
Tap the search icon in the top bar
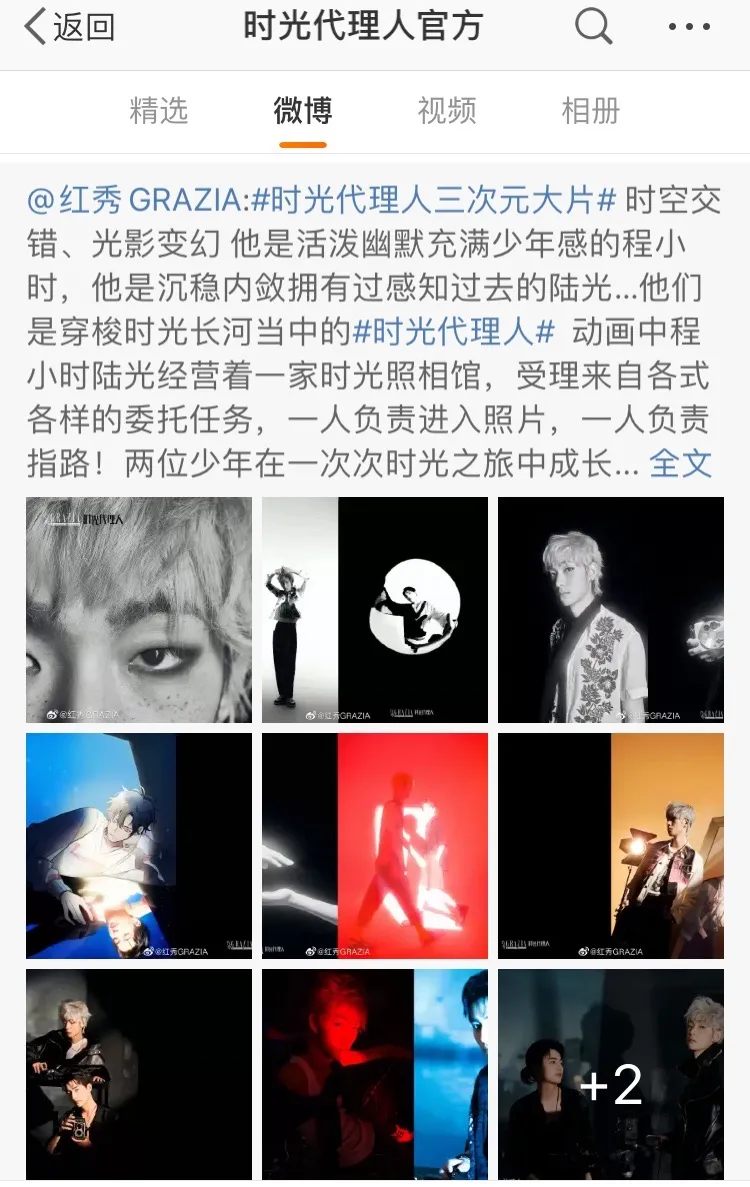coord(593,27)
